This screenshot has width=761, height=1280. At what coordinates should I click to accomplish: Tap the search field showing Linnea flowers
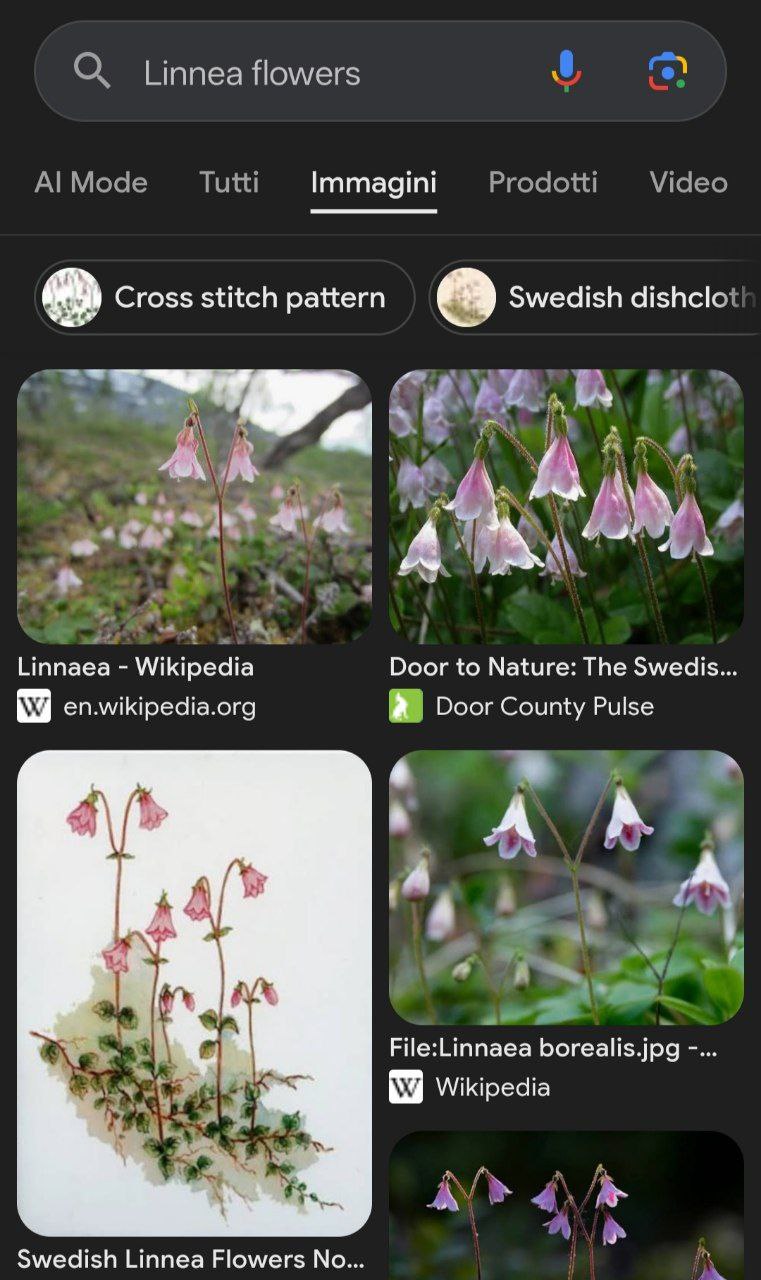(x=300, y=73)
